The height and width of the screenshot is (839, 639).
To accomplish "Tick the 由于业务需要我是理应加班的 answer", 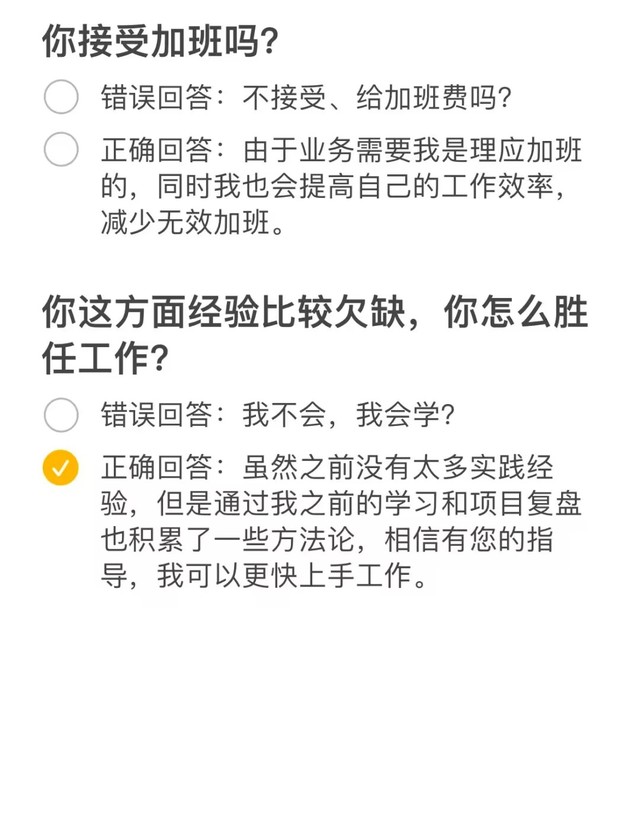I will 62,150.
